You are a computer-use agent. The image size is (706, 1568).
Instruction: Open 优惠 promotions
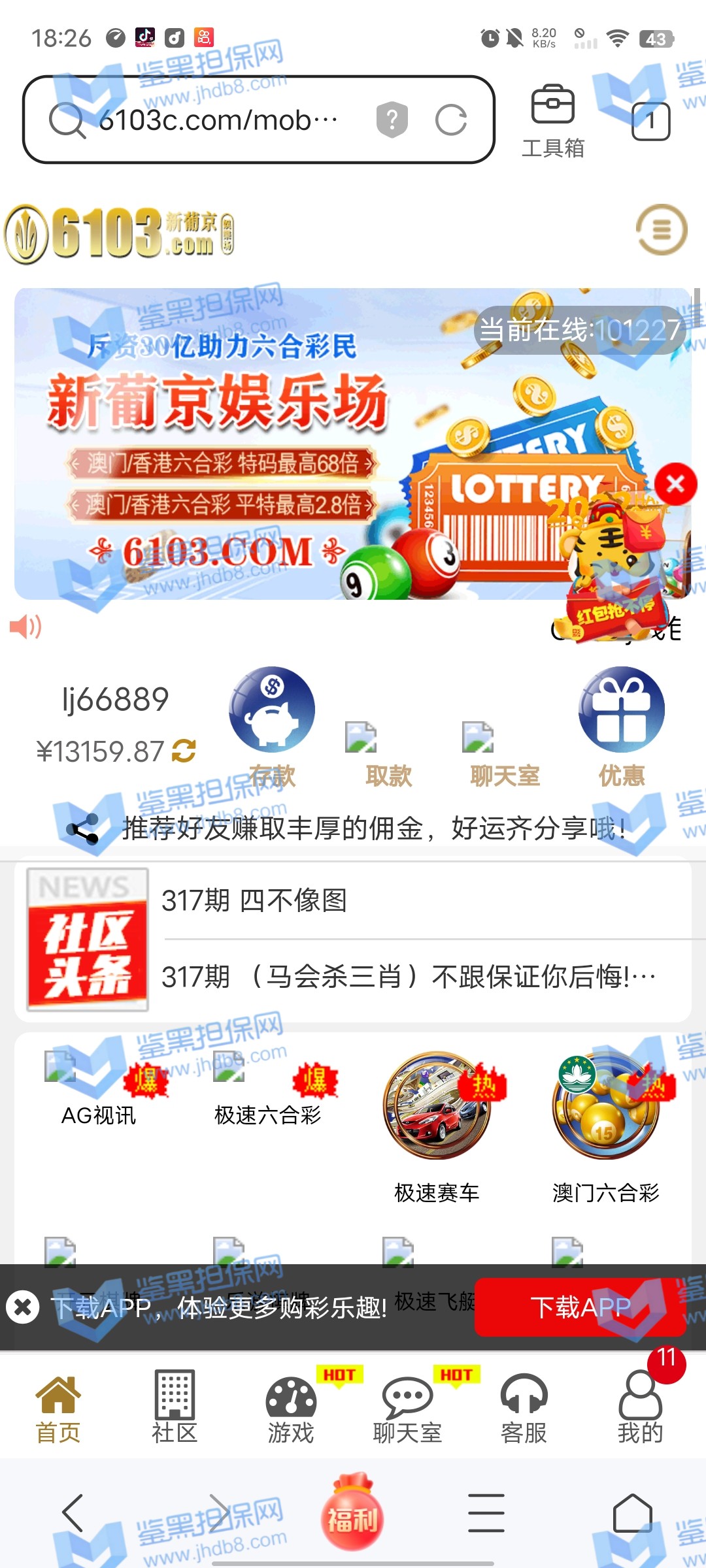[621, 727]
